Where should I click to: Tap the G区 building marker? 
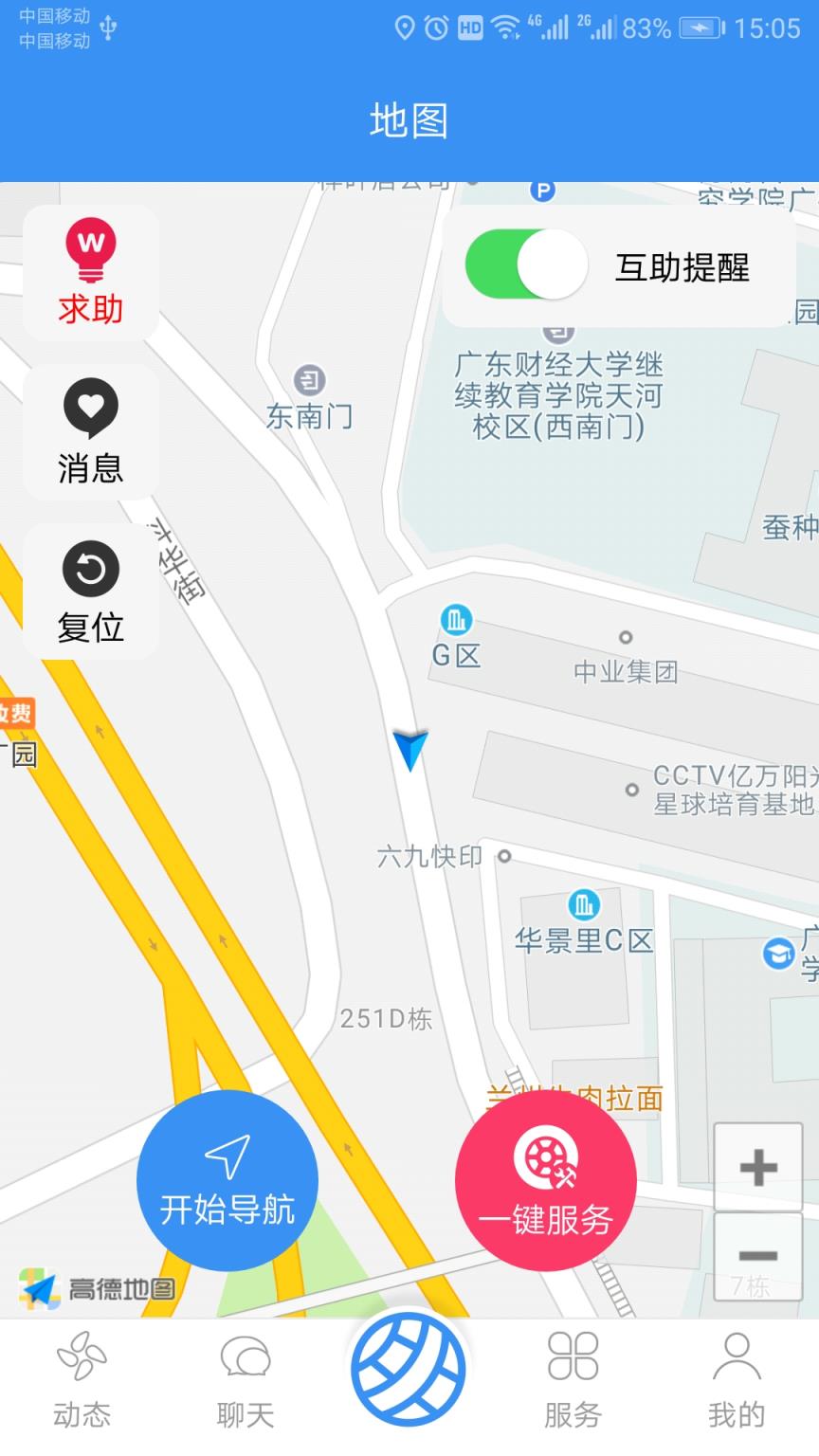457,621
